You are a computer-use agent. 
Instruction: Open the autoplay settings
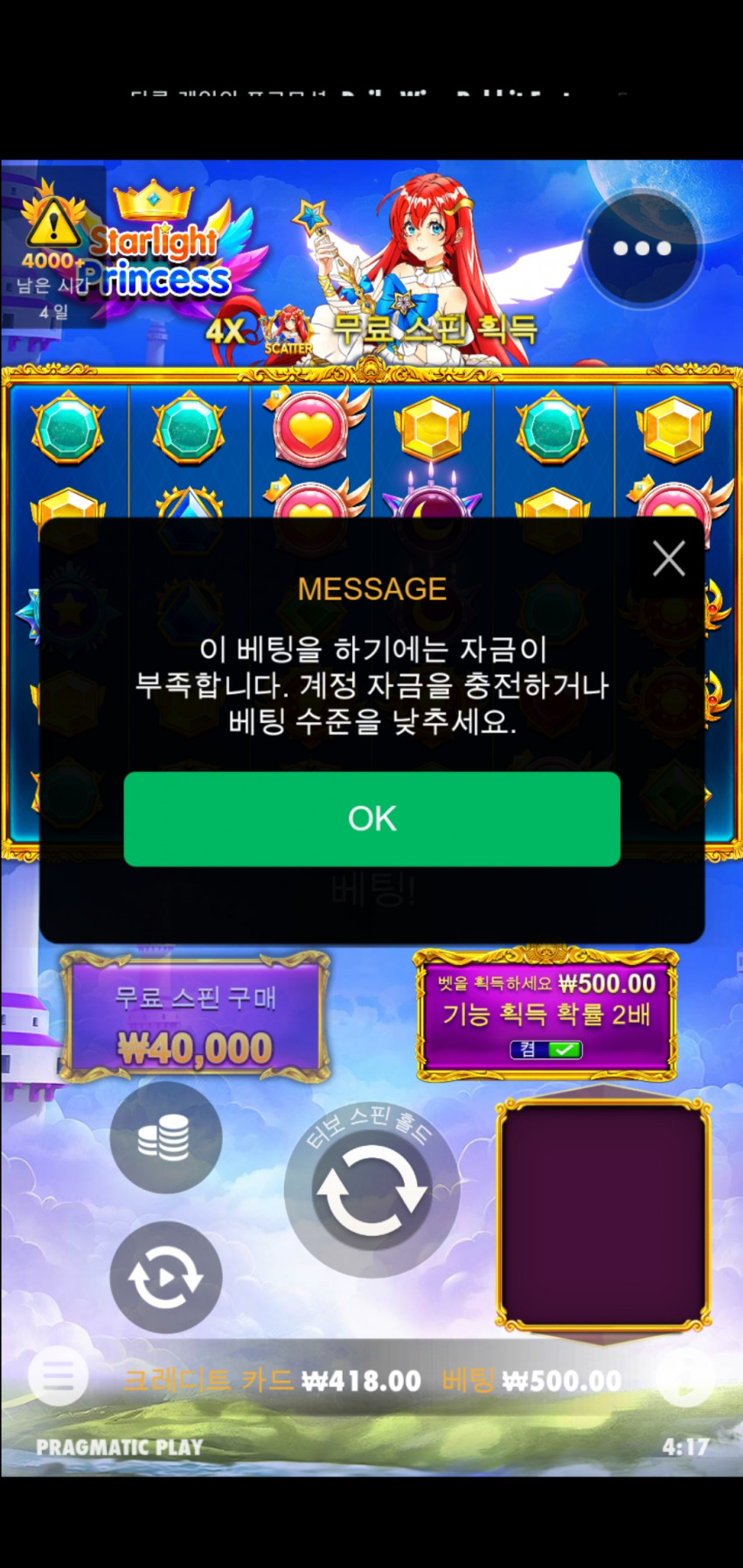point(165,1277)
